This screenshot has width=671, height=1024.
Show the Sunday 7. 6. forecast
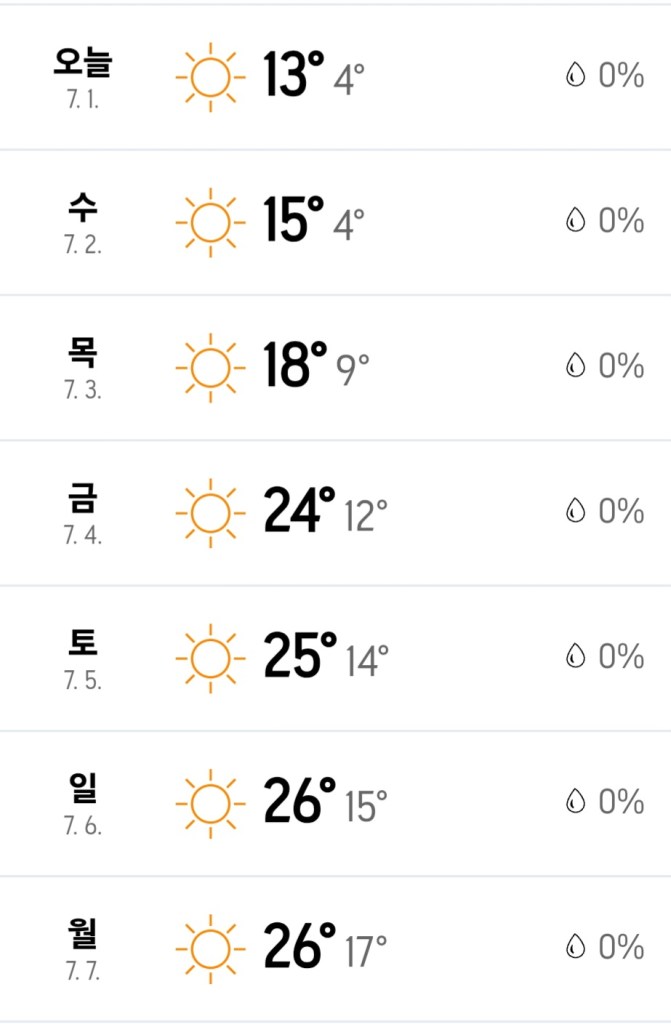coord(335,802)
